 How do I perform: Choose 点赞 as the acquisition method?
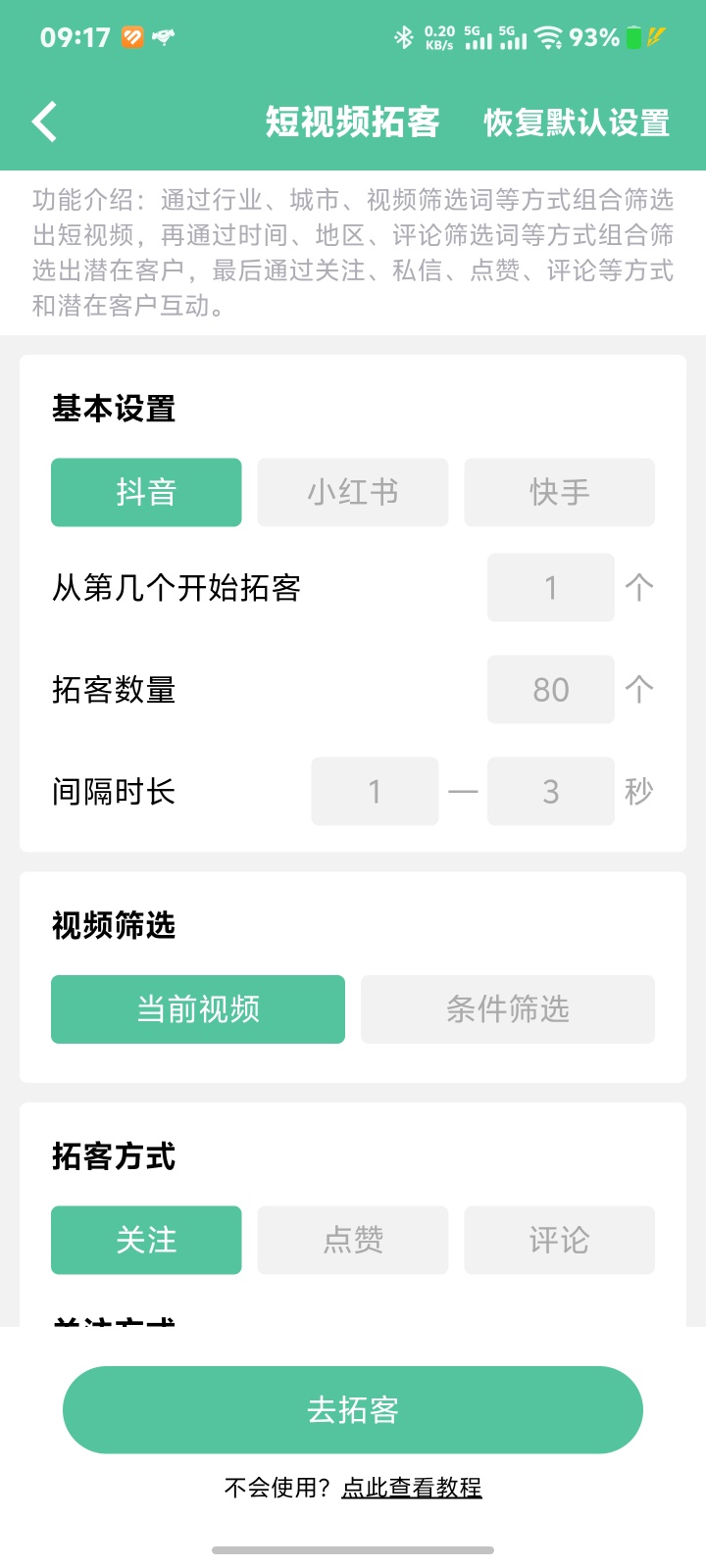(x=352, y=1240)
